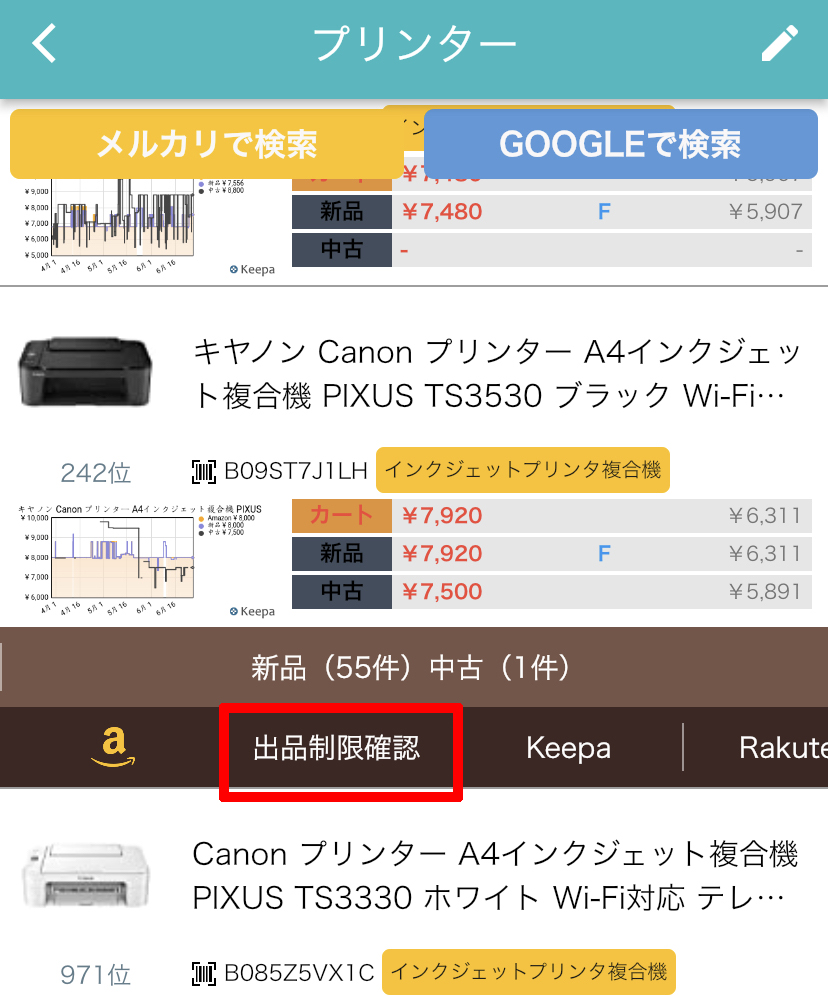Tap GOOGLEで検索 button
828x996 pixels.
(620, 145)
